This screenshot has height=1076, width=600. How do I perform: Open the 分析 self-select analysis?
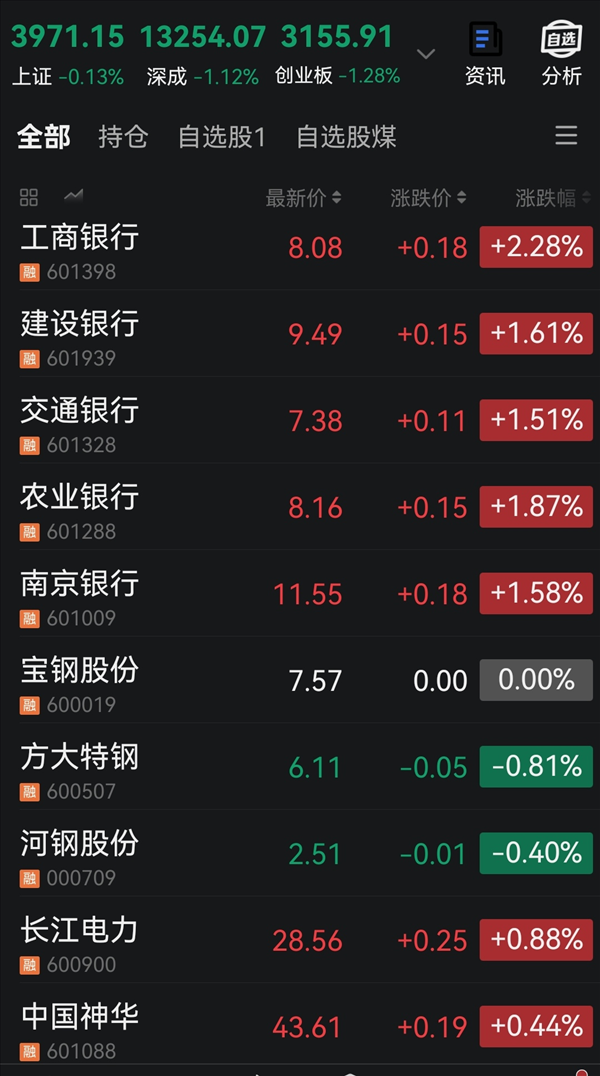tap(561, 53)
